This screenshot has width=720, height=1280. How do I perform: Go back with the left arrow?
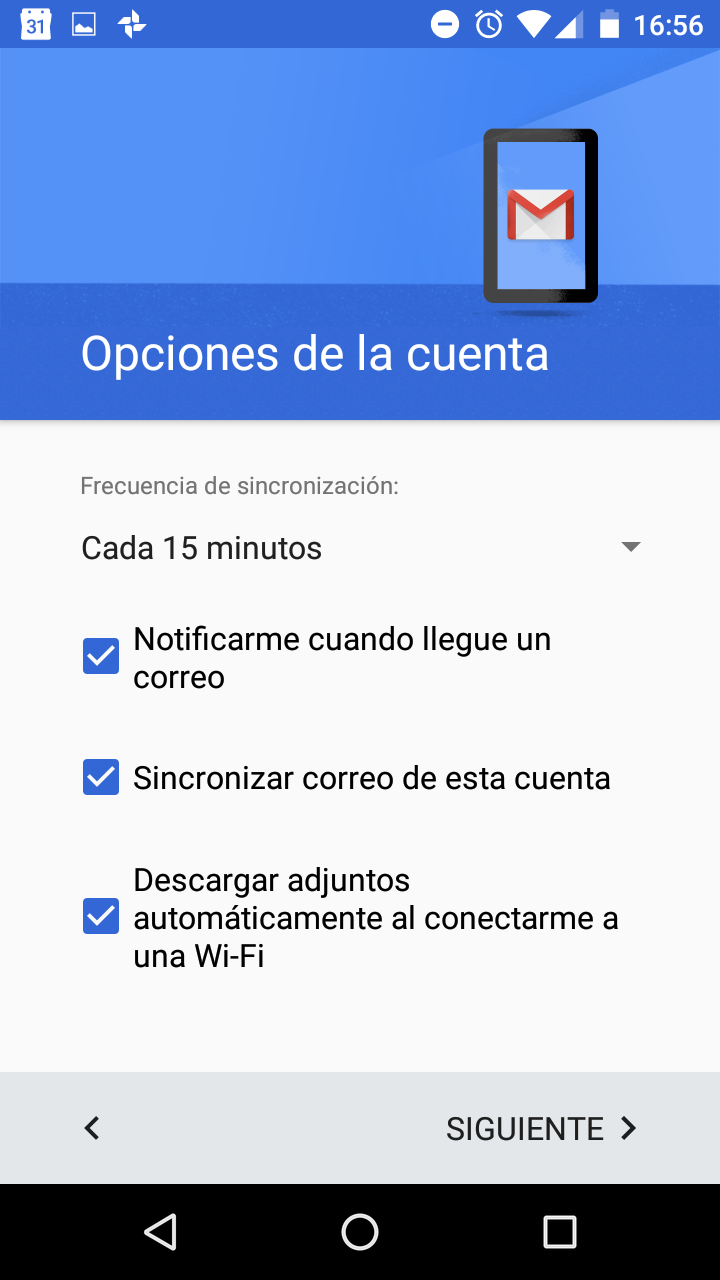(91, 1128)
